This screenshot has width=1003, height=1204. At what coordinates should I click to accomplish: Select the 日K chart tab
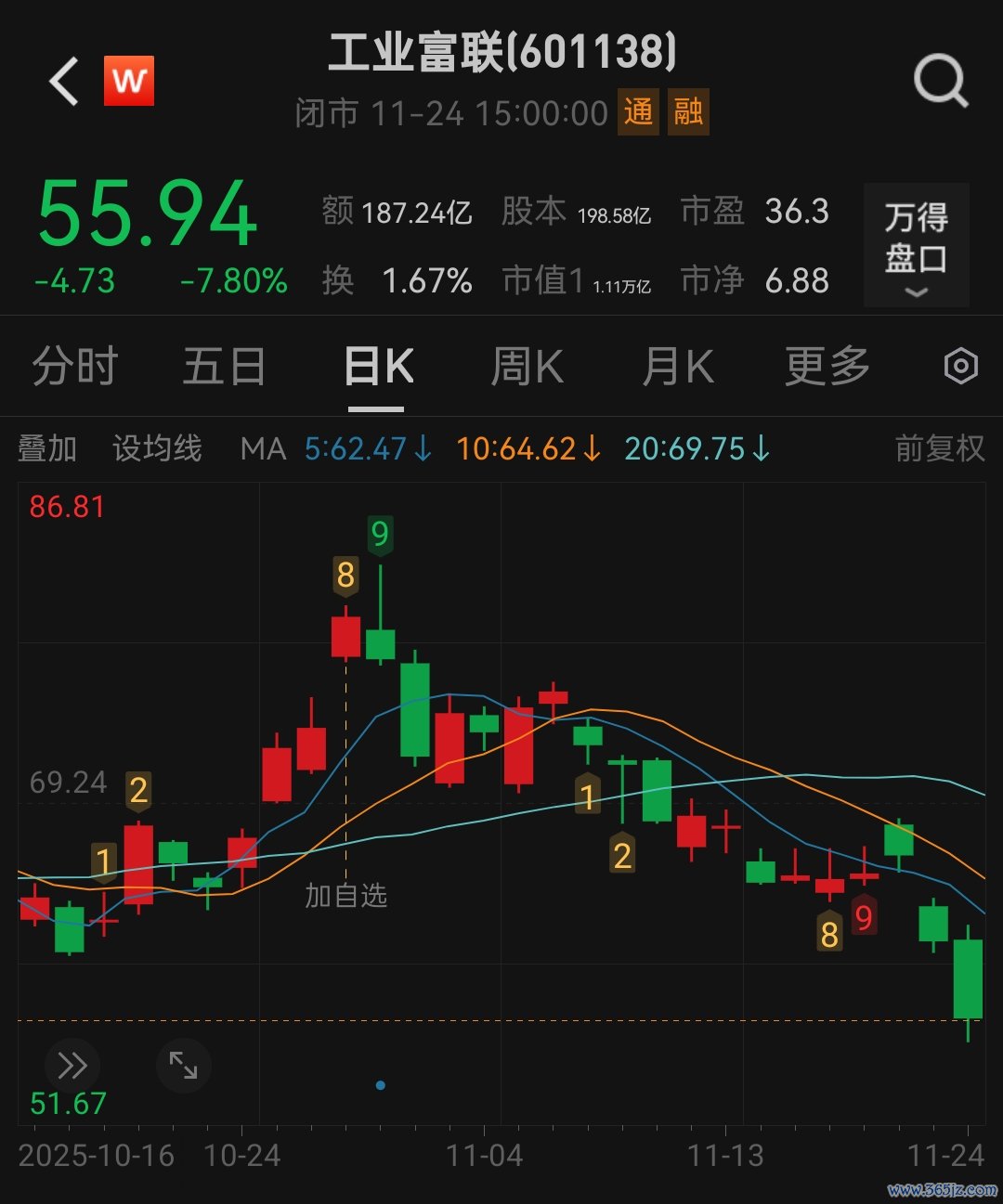click(377, 366)
